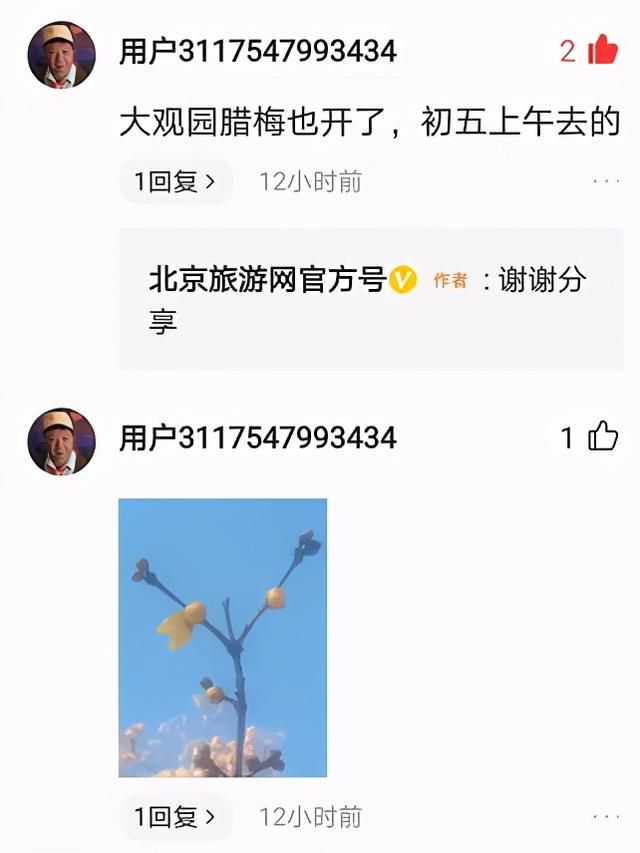
Task: Like the comment about 大观园腊梅
Action: click(603, 50)
